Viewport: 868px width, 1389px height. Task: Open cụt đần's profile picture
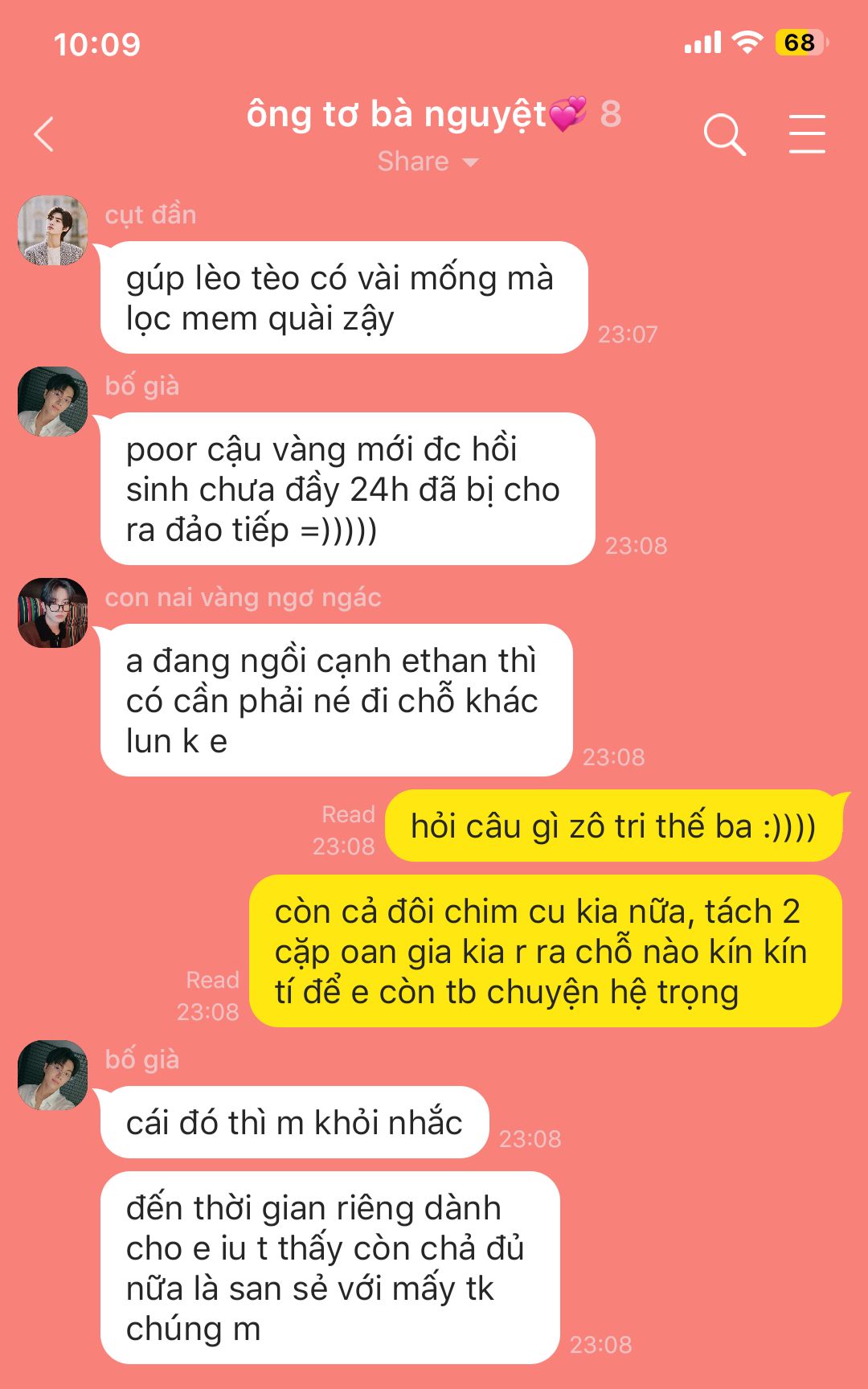(x=53, y=230)
